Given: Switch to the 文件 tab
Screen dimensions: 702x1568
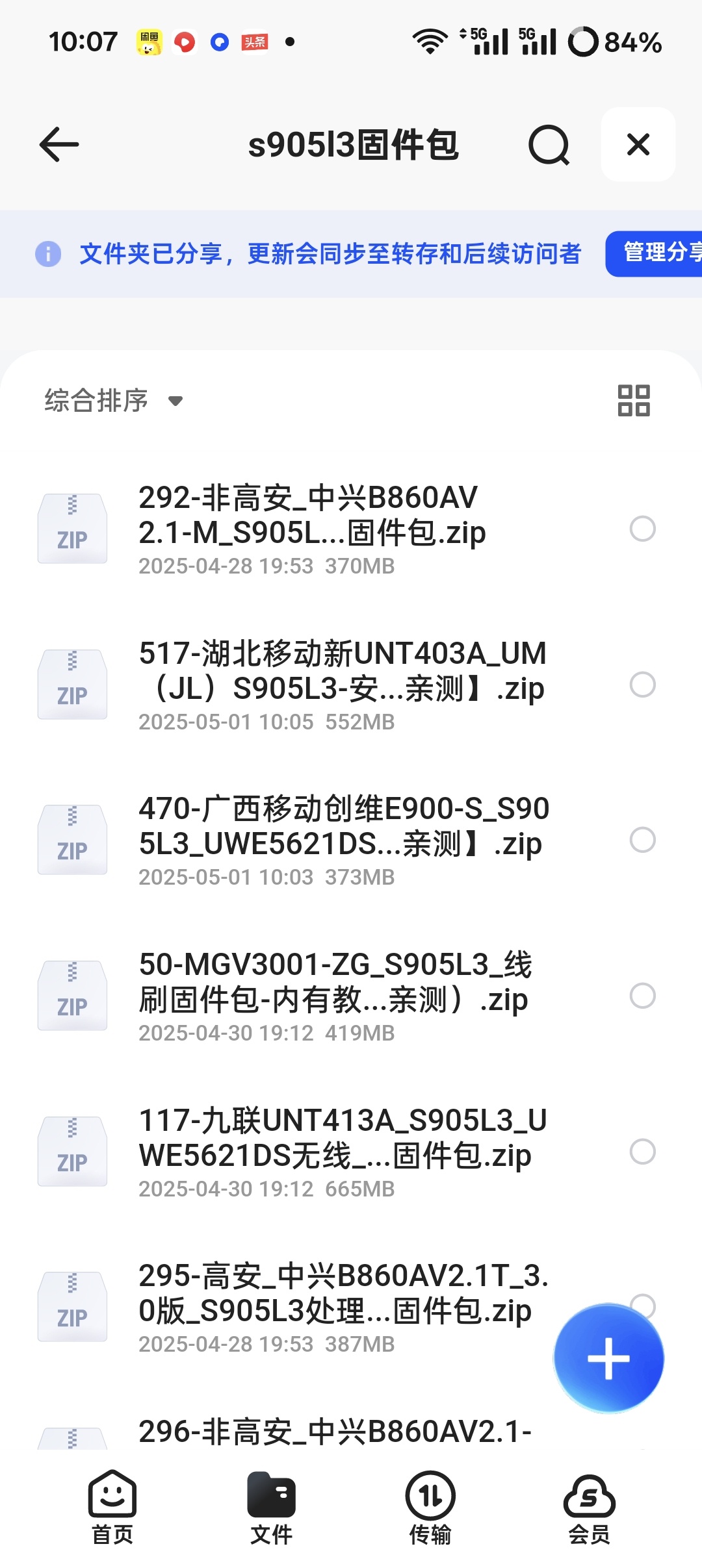Looking at the screenshot, I should [x=271, y=1507].
